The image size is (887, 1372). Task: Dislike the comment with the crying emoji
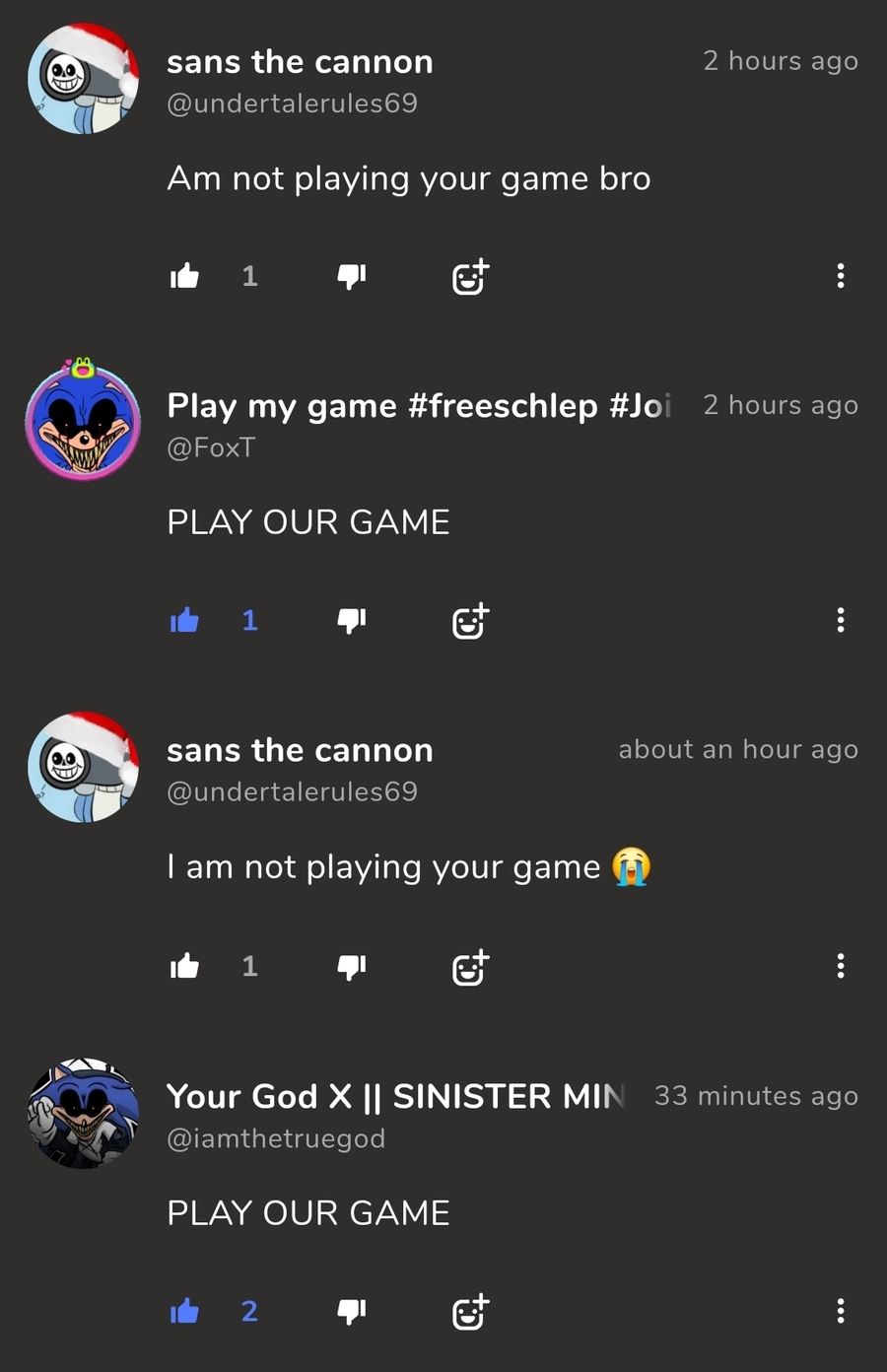pyautogui.click(x=352, y=967)
